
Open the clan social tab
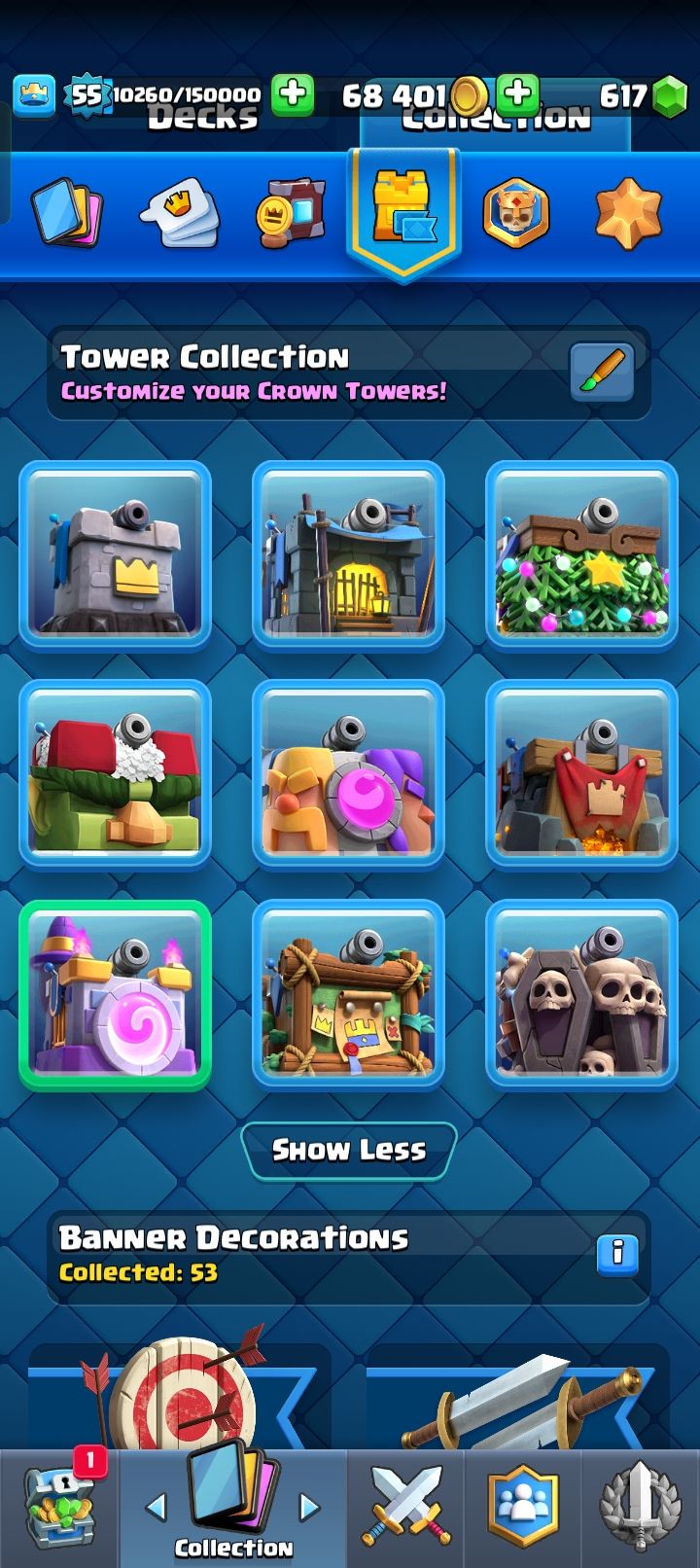524,1508
